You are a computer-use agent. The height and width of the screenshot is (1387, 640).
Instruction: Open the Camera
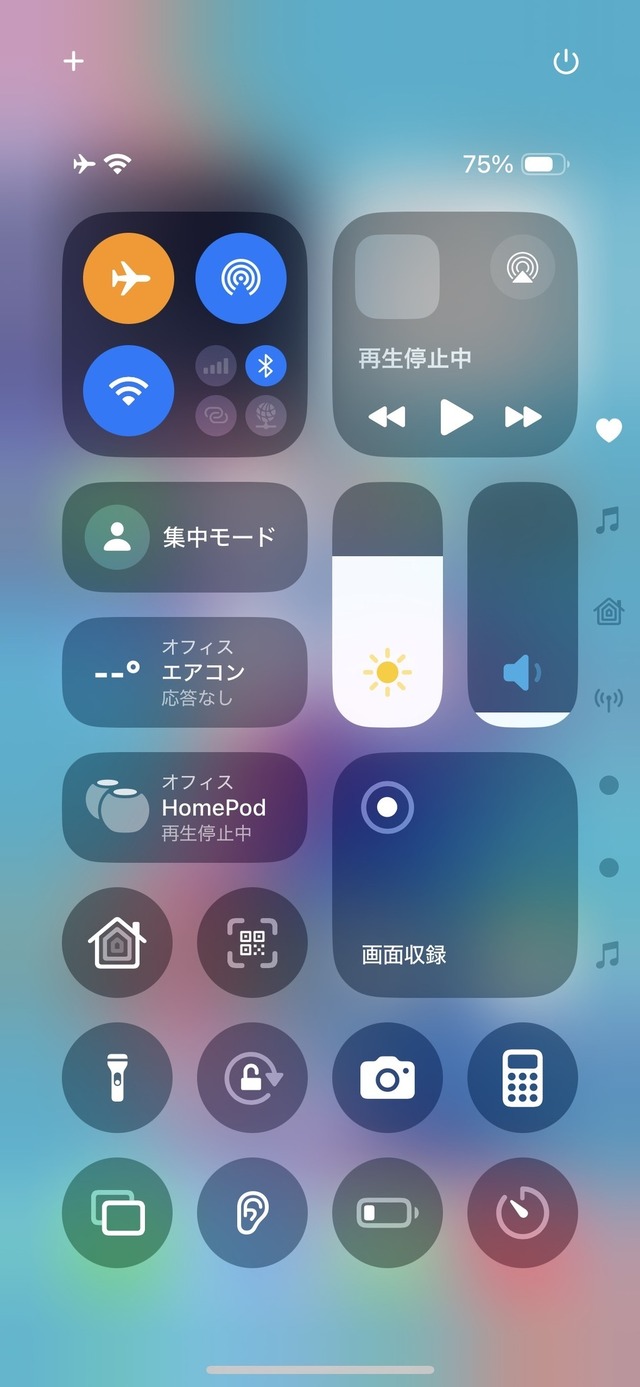(387, 1077)
